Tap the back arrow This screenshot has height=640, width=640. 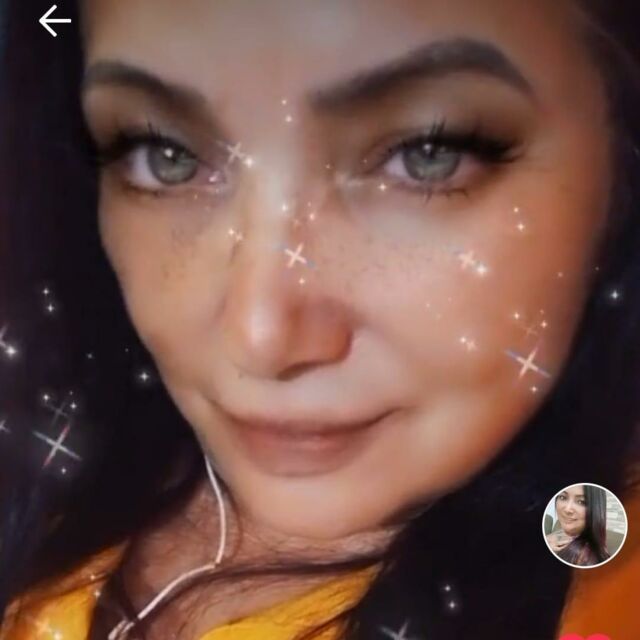pos(55,21)
